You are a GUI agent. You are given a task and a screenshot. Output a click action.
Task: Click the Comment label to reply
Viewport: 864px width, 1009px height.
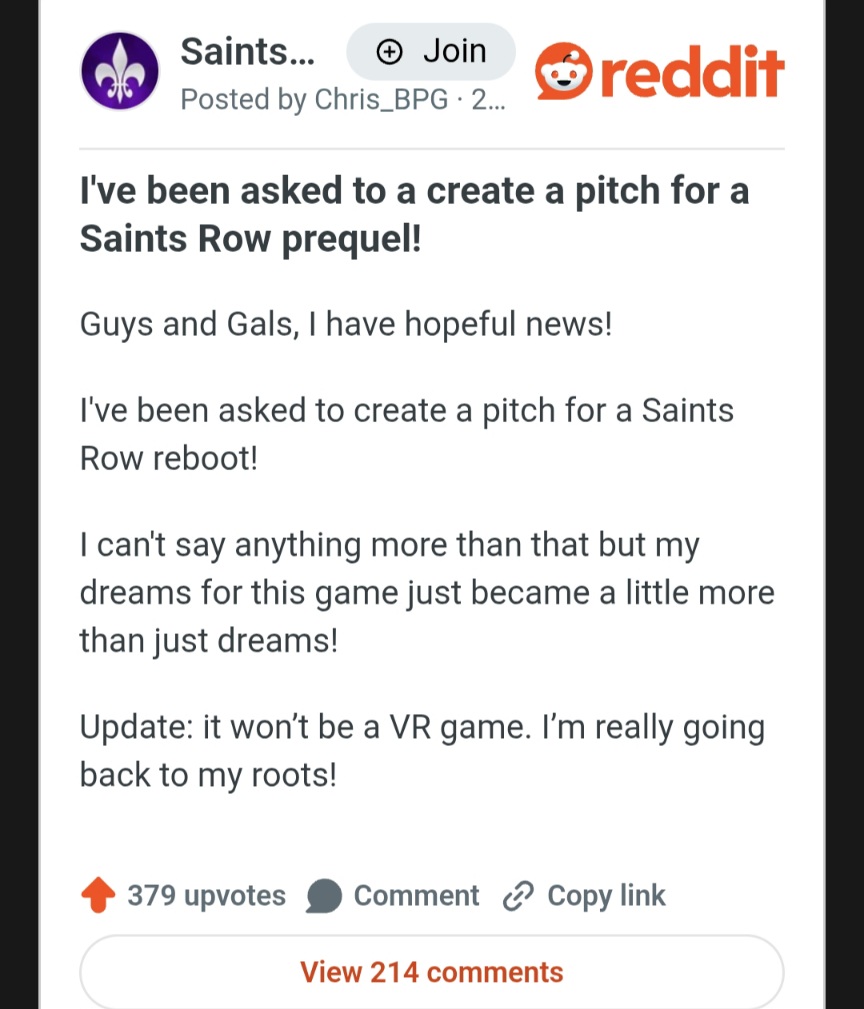point(416,895)
